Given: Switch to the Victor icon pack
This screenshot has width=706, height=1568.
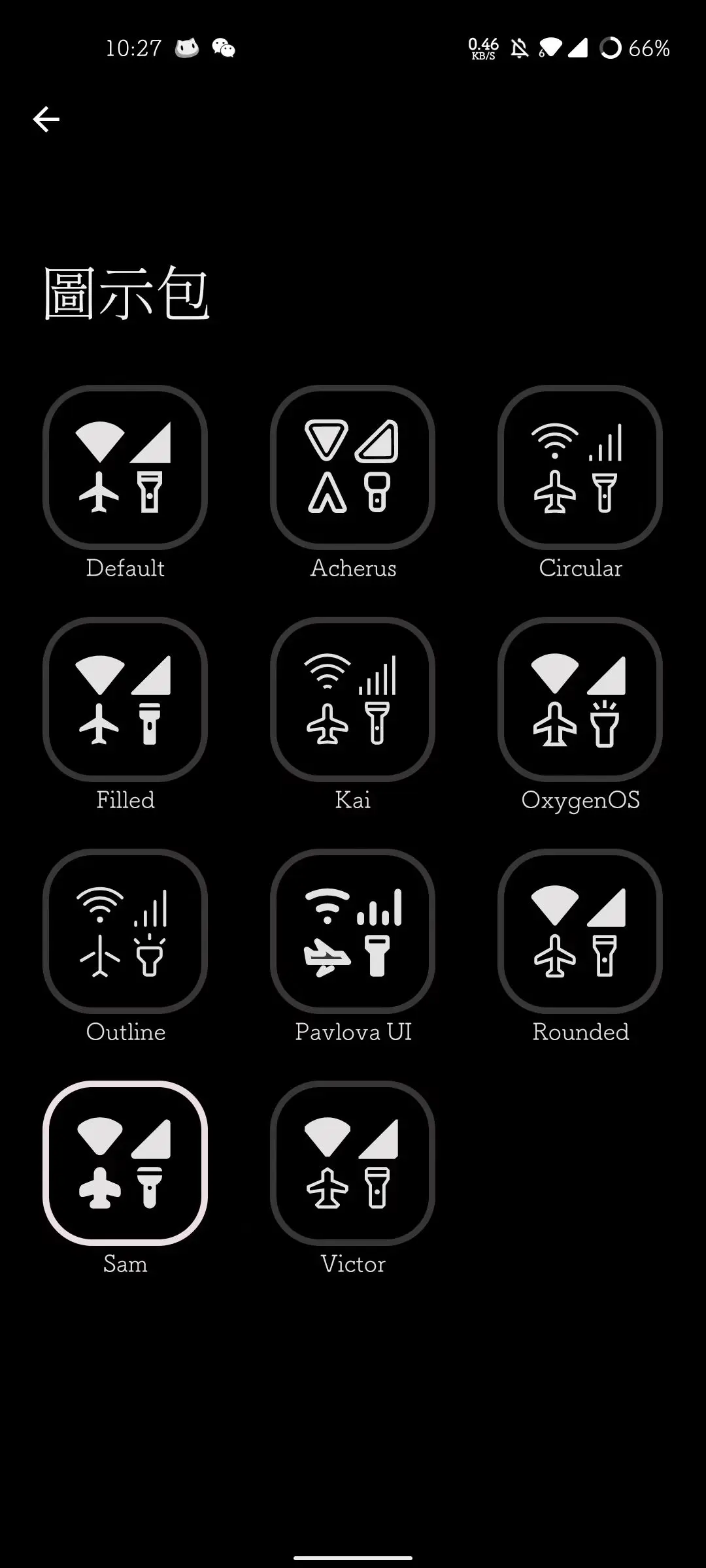Looking at the screenshot, I should 352,1162.
